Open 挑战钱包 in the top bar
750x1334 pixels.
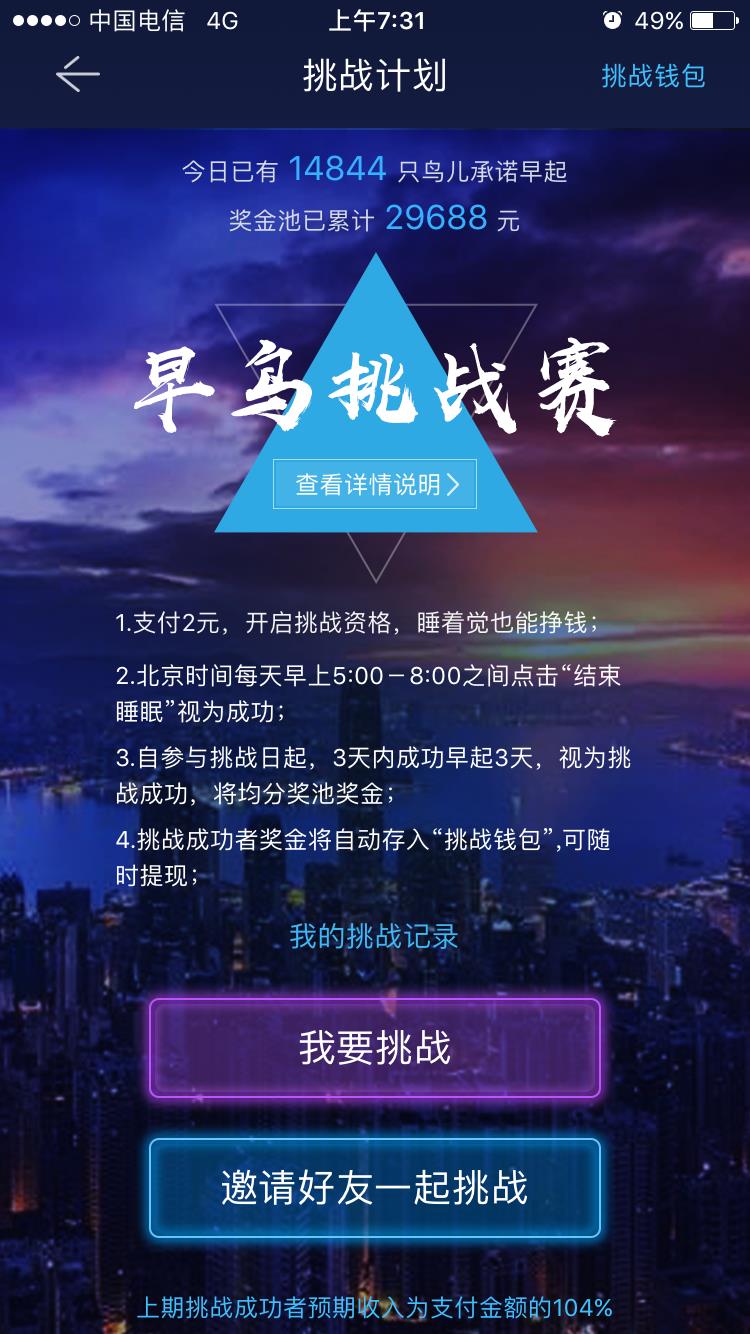[653, 76]
